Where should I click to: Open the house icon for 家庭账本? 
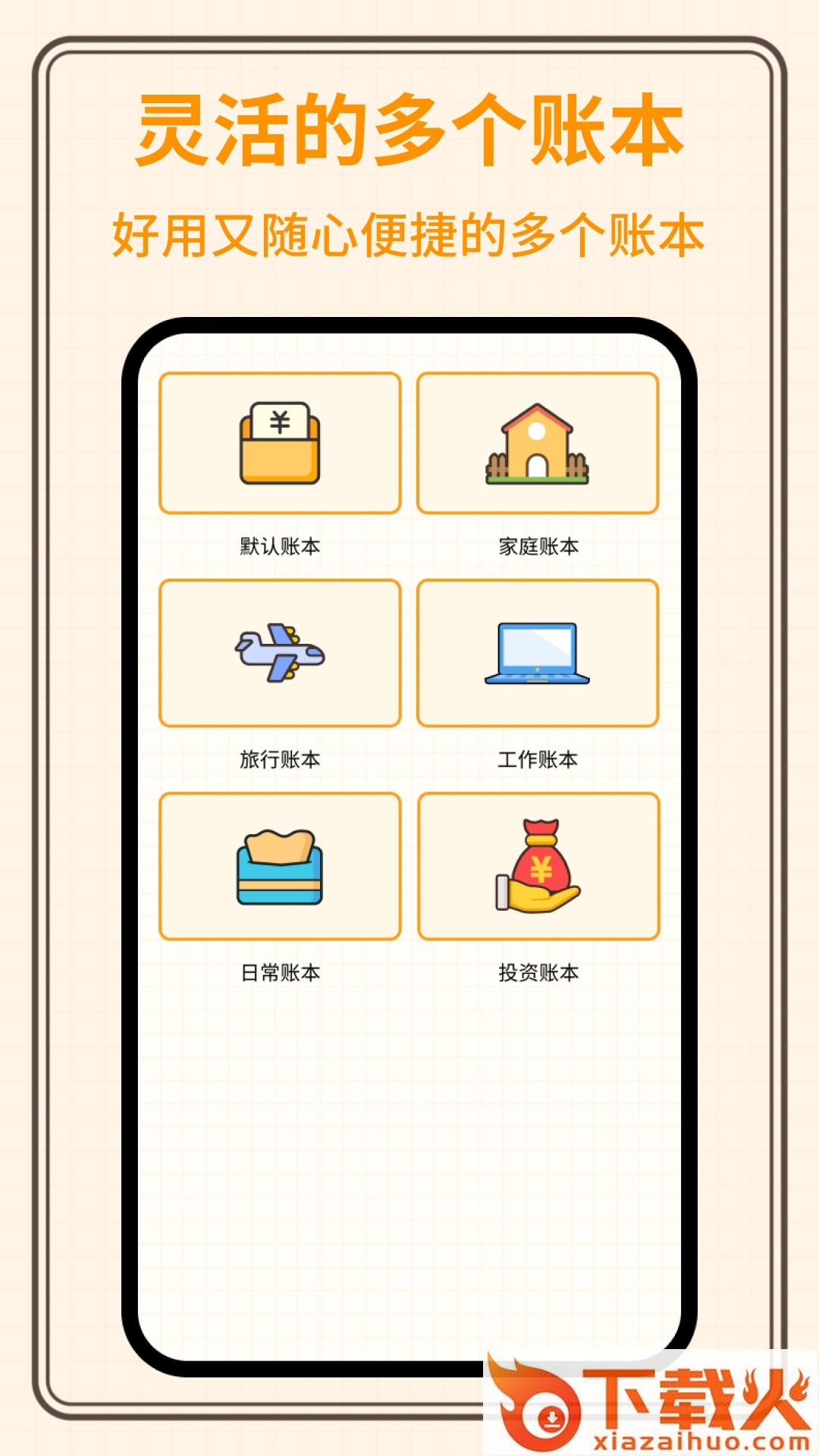(x=538, y=444)
